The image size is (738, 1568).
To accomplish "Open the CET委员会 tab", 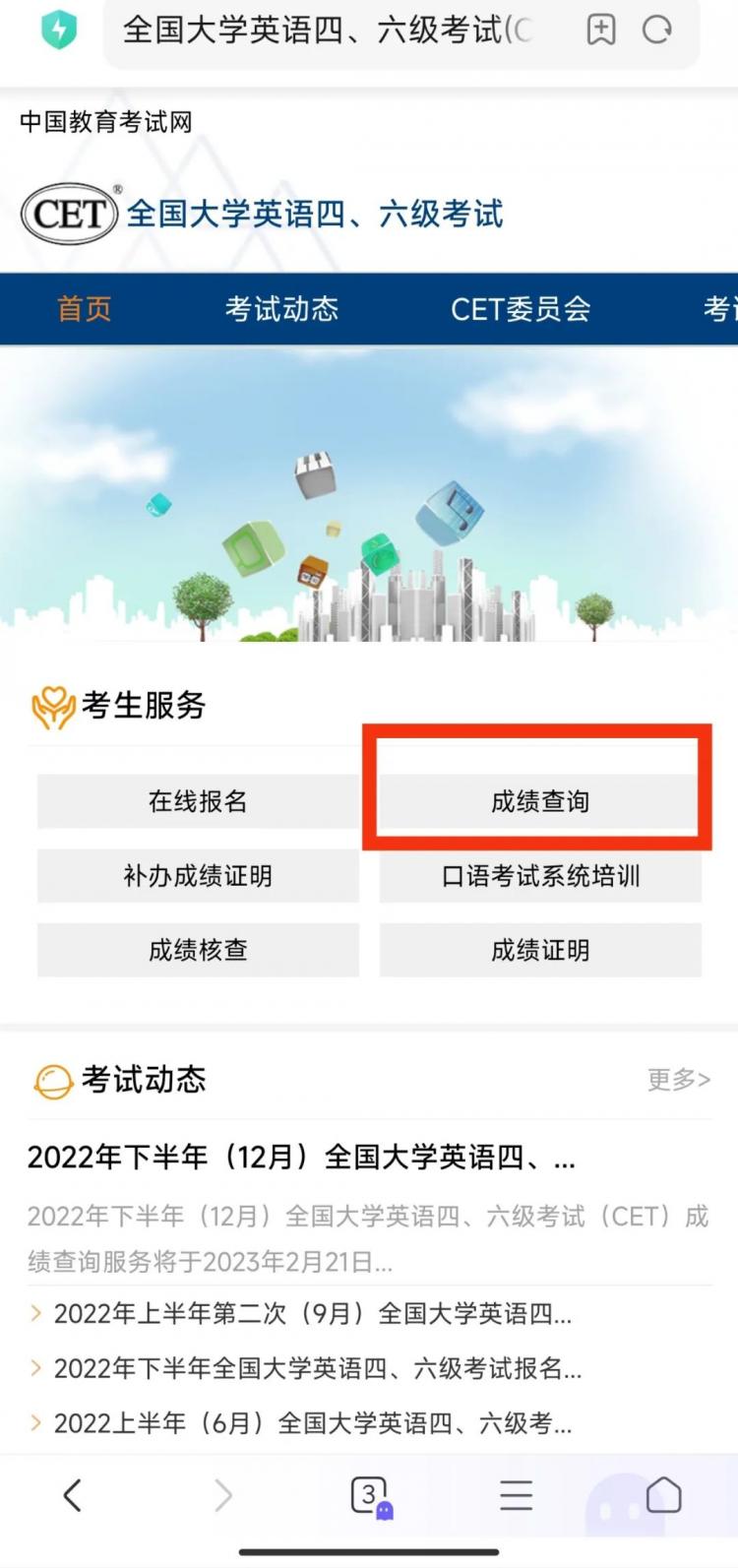I will click(x=521, y=309).
